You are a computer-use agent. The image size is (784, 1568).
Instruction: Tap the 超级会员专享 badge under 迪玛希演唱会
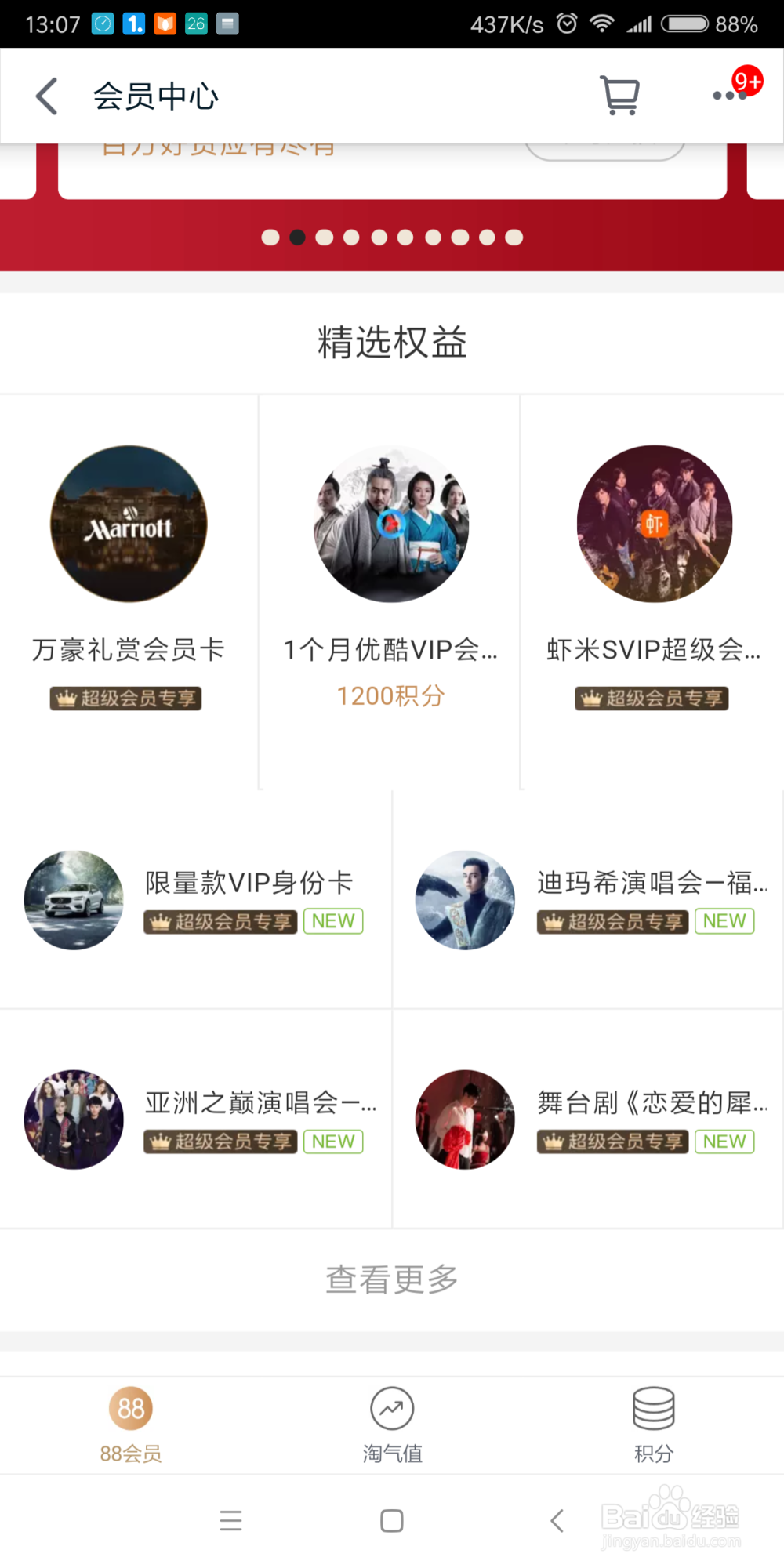point(612,922)
